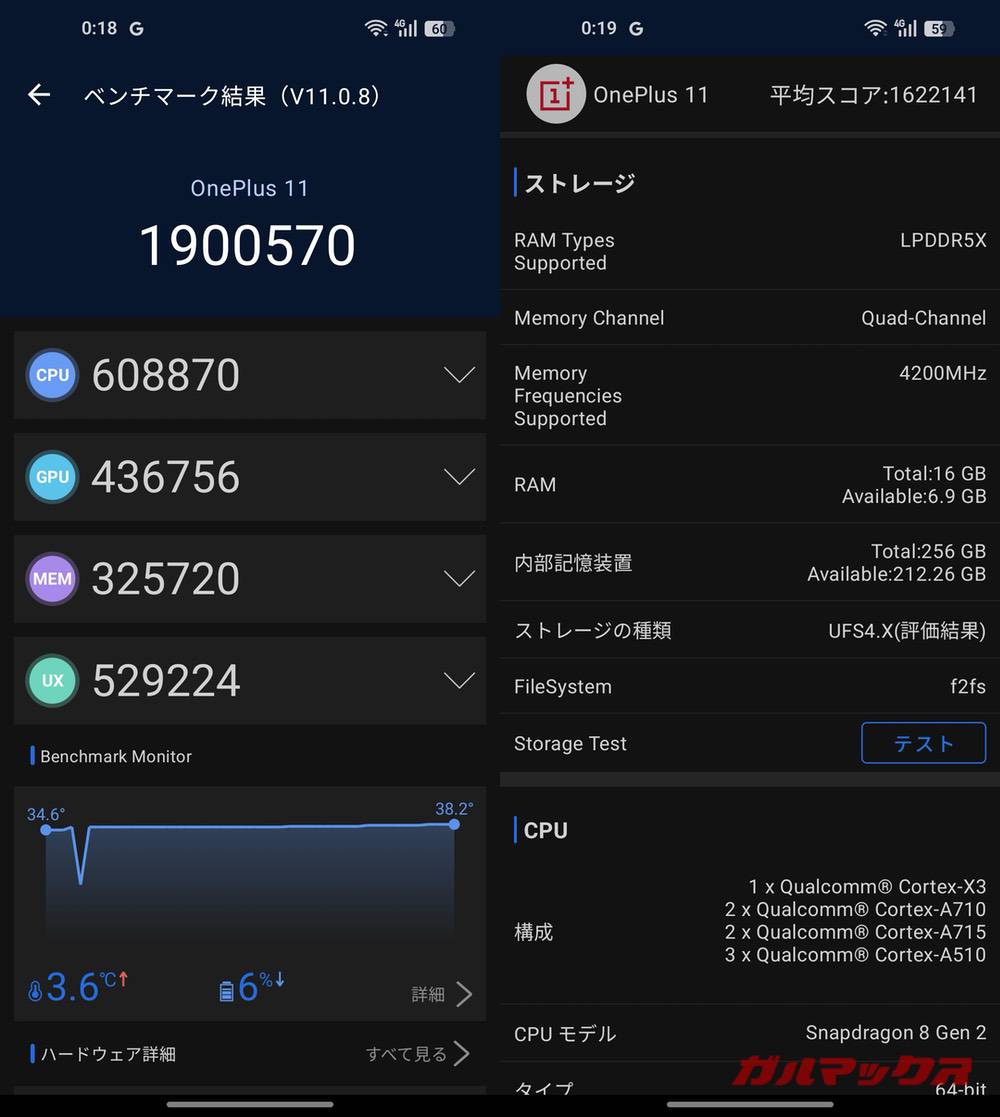Select the UX score icon
The image size is (1000, 1117).
[52, 680]
